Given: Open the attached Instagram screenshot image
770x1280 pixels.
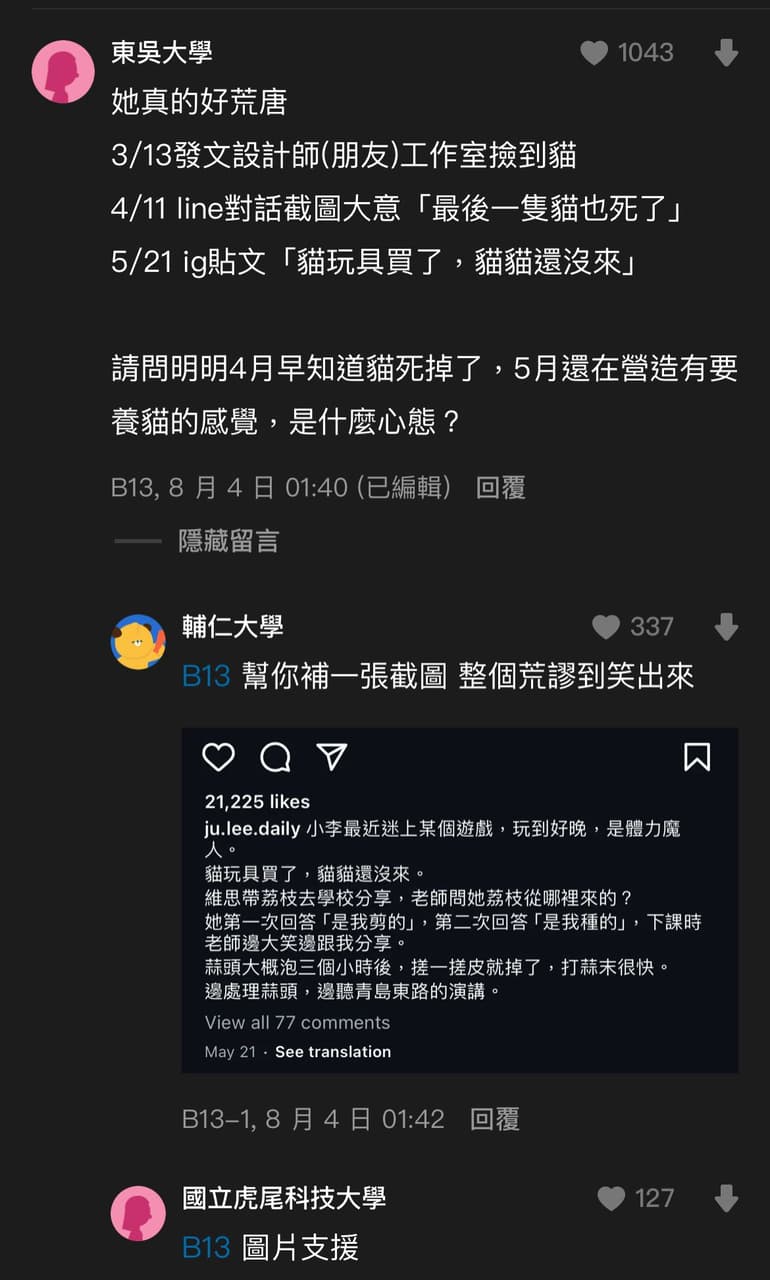Looking at the screenshot, I should (x=460, y=900).
